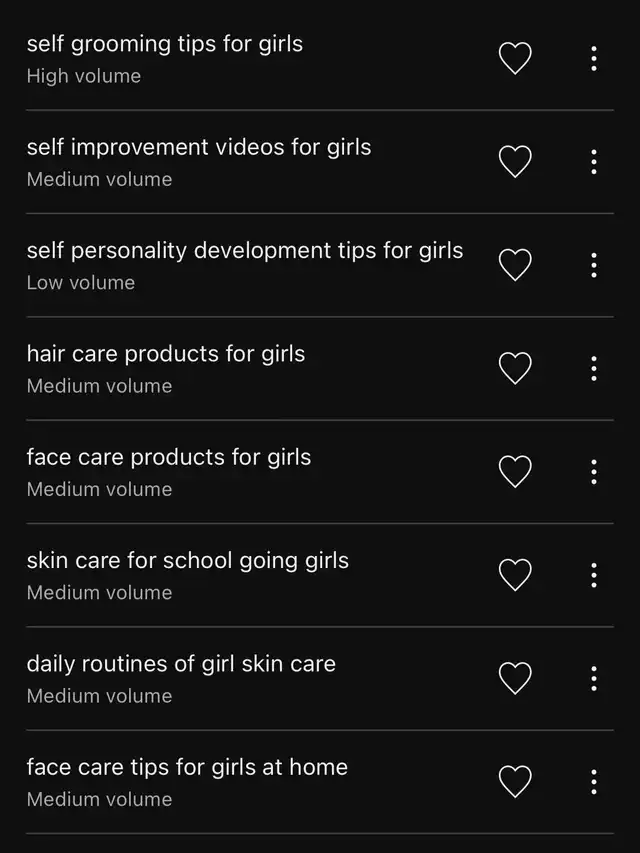Heart 'skin care for school going girls'
This screenshot has width=640, height=853.
point(515,575)
